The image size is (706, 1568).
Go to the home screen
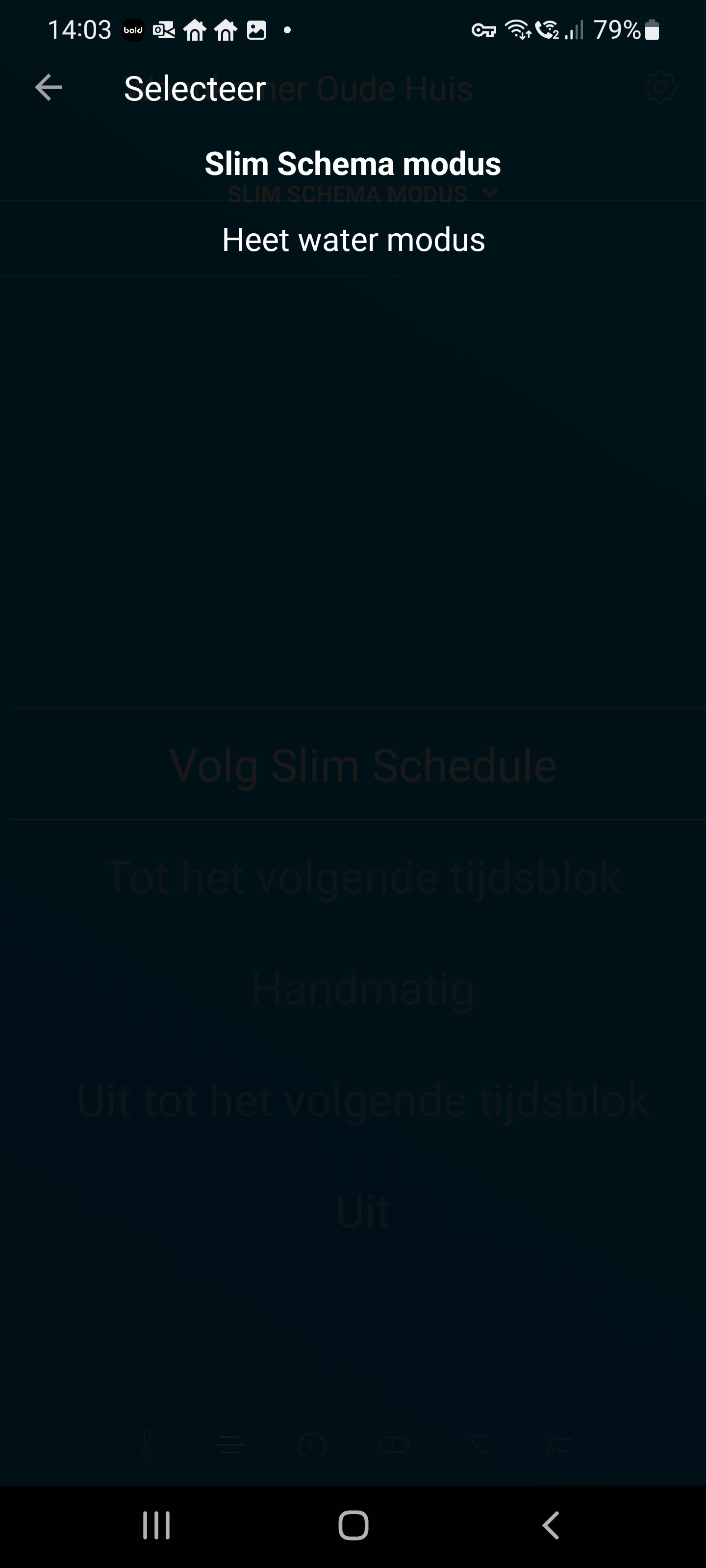point(353,1525)
